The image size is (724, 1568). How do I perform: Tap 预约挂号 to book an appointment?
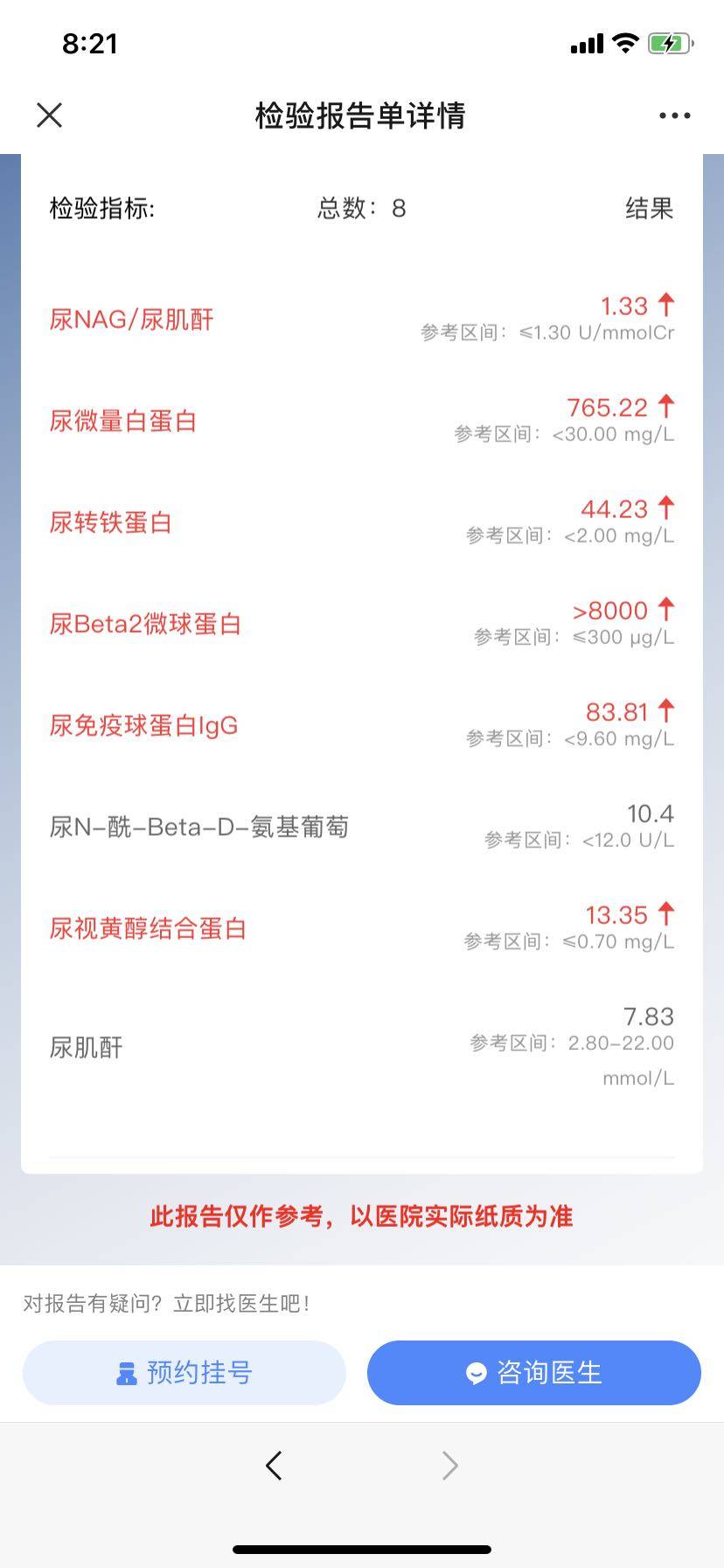pyautogui.click(x=184, y=1372)
